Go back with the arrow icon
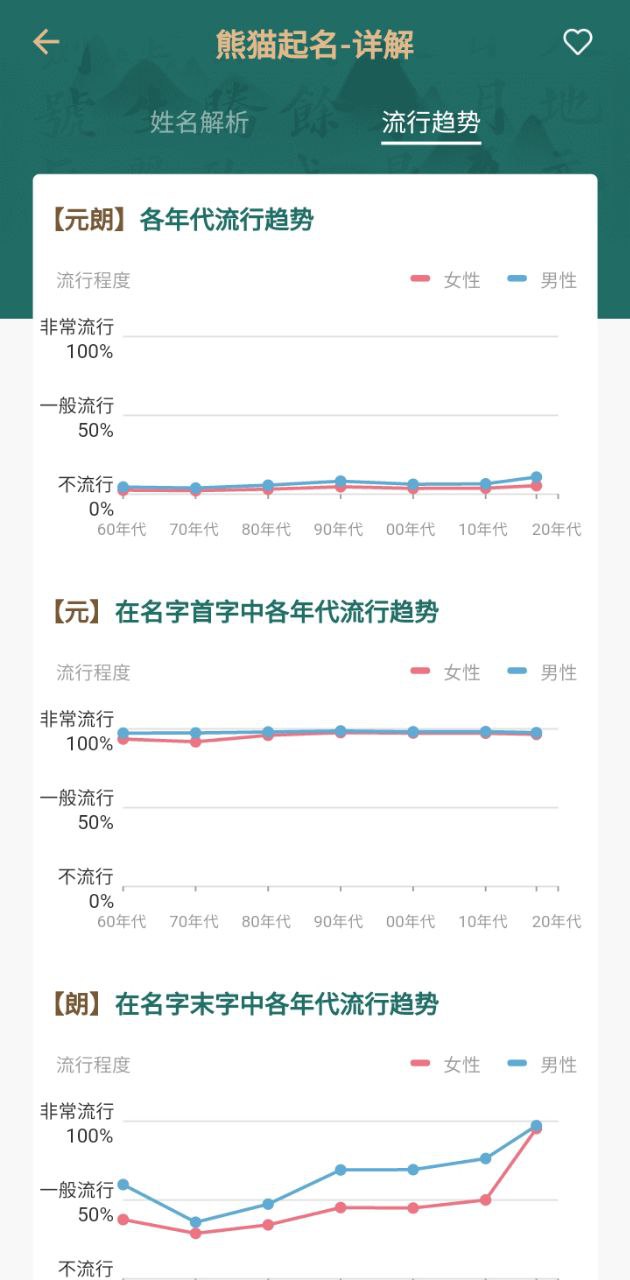 [46, 42]
